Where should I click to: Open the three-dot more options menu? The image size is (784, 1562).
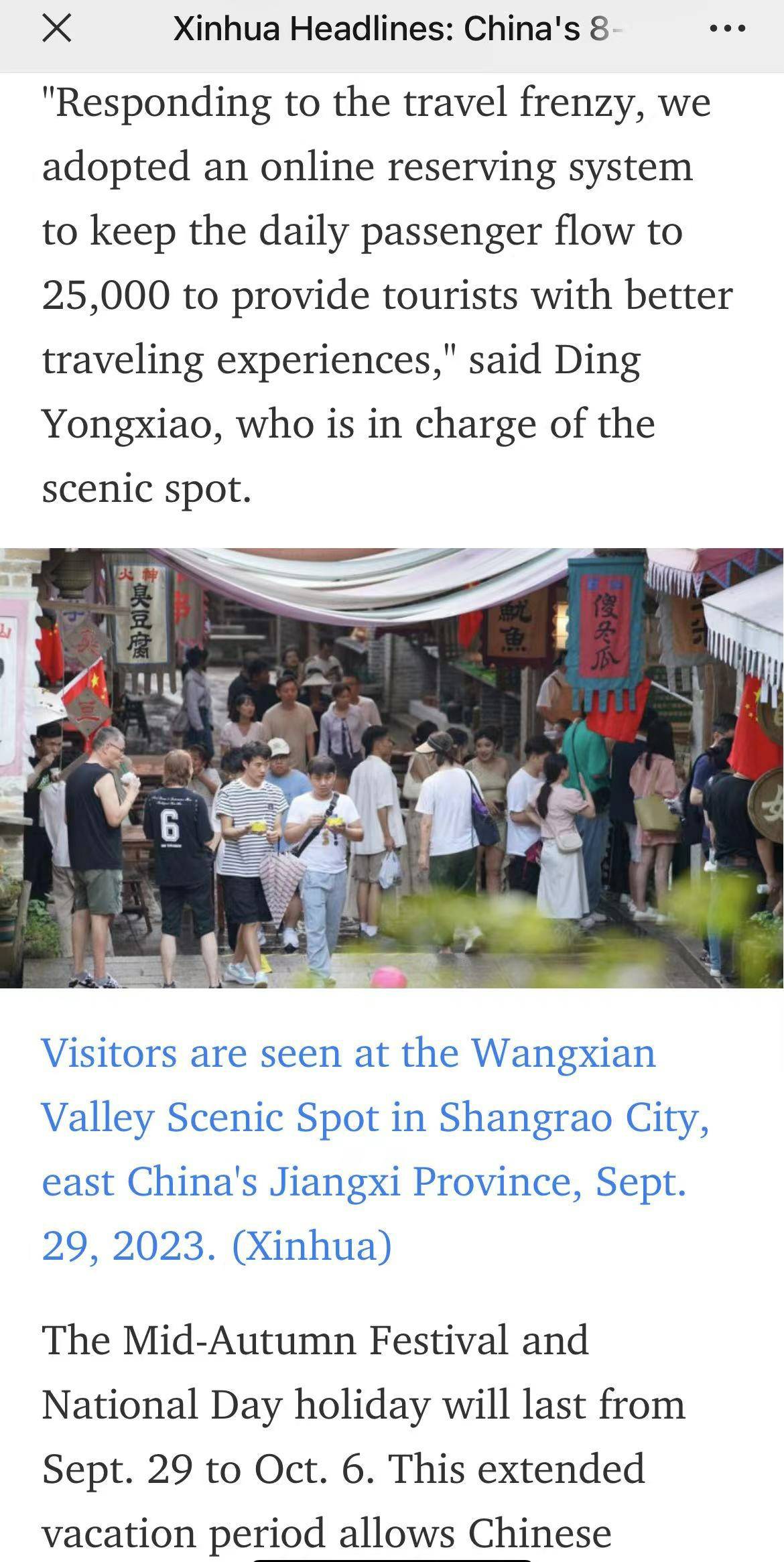pyautogui.click(x=727, y=29)
